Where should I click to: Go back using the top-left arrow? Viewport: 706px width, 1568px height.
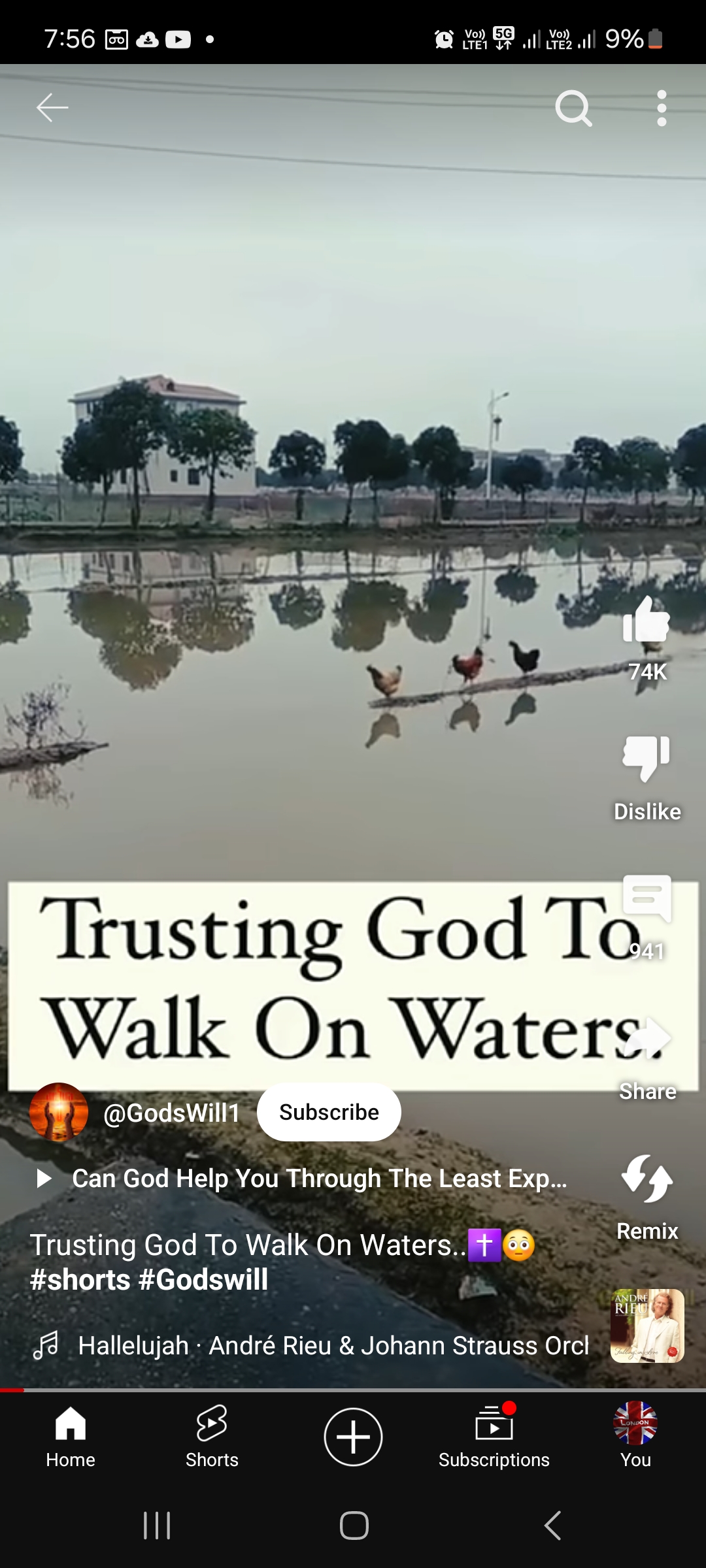coord(52,108)
